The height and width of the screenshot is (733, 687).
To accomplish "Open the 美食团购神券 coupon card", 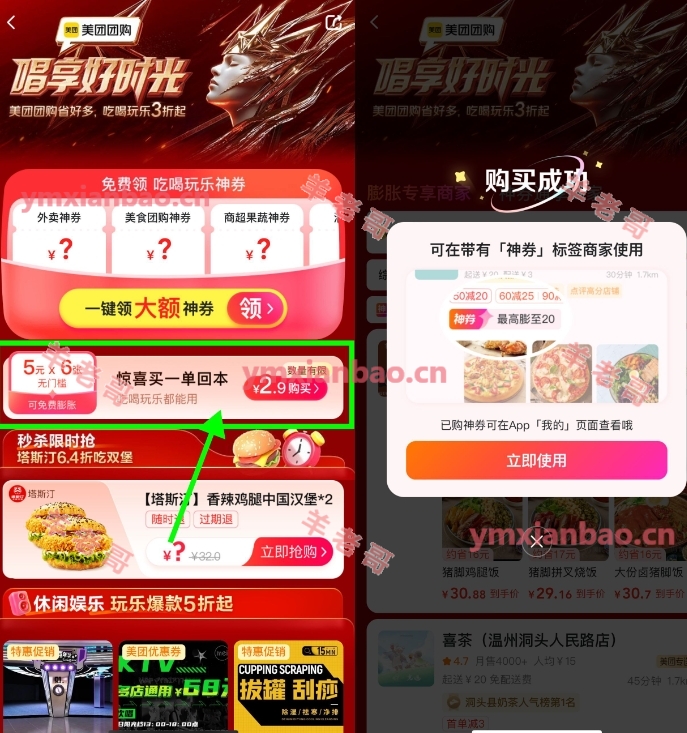I will click(158, 241).
